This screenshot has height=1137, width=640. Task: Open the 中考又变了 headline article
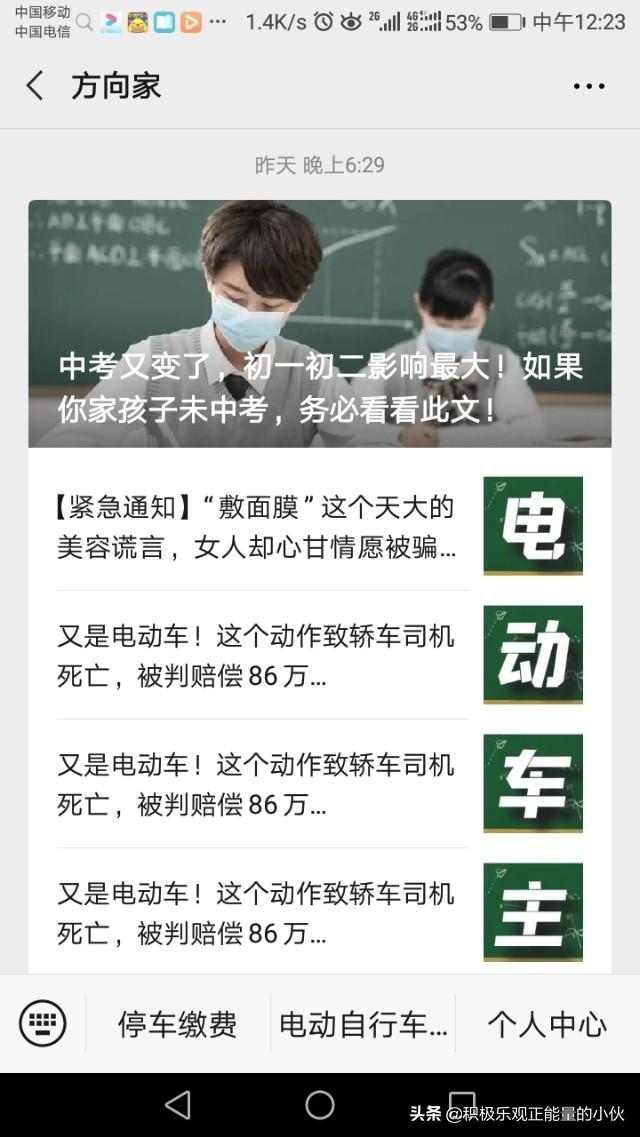click(x=319, y=324)
